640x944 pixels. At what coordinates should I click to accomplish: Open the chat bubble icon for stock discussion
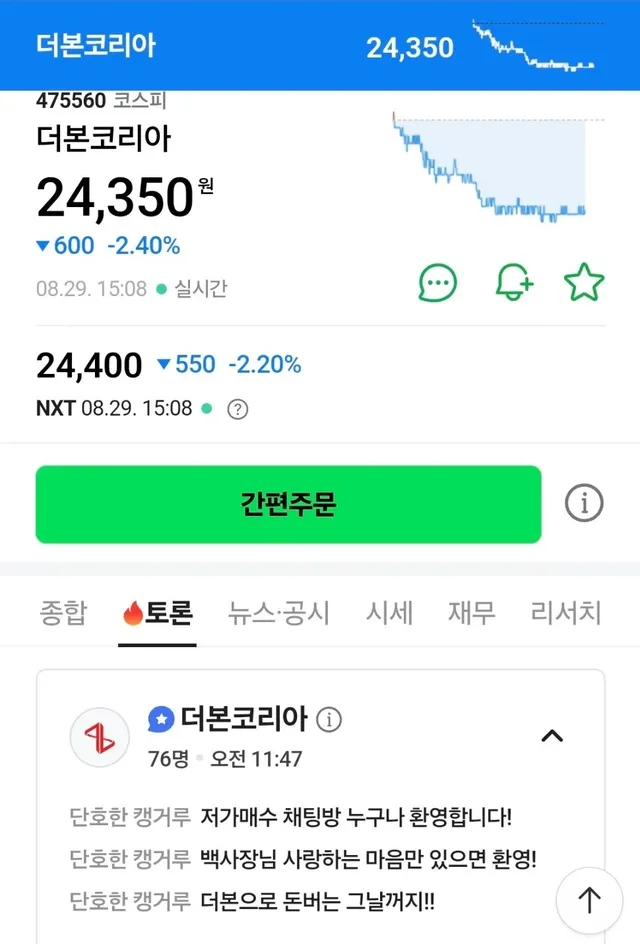[437, 283]
